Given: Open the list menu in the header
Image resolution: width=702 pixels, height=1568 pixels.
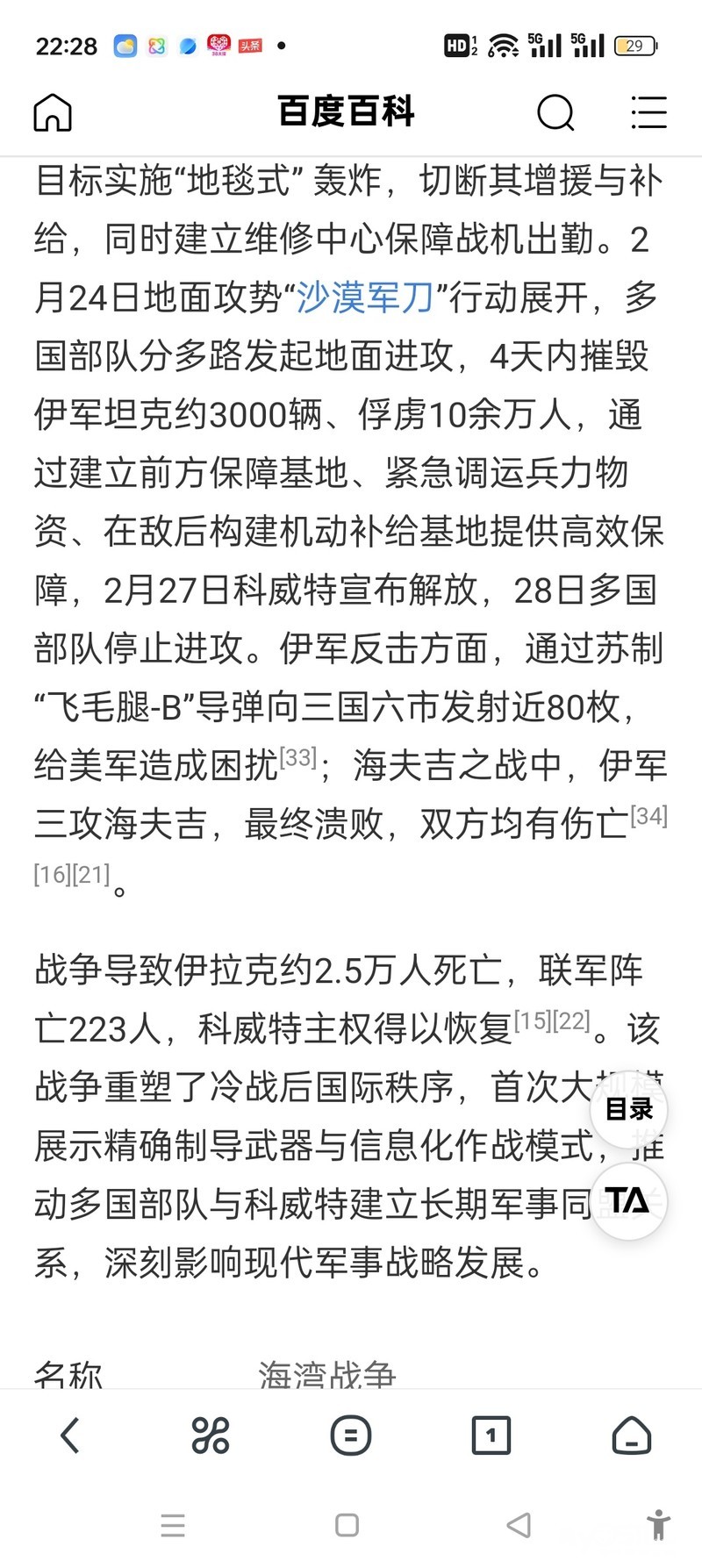Looking at the screenshot, I should click(648, 112).
